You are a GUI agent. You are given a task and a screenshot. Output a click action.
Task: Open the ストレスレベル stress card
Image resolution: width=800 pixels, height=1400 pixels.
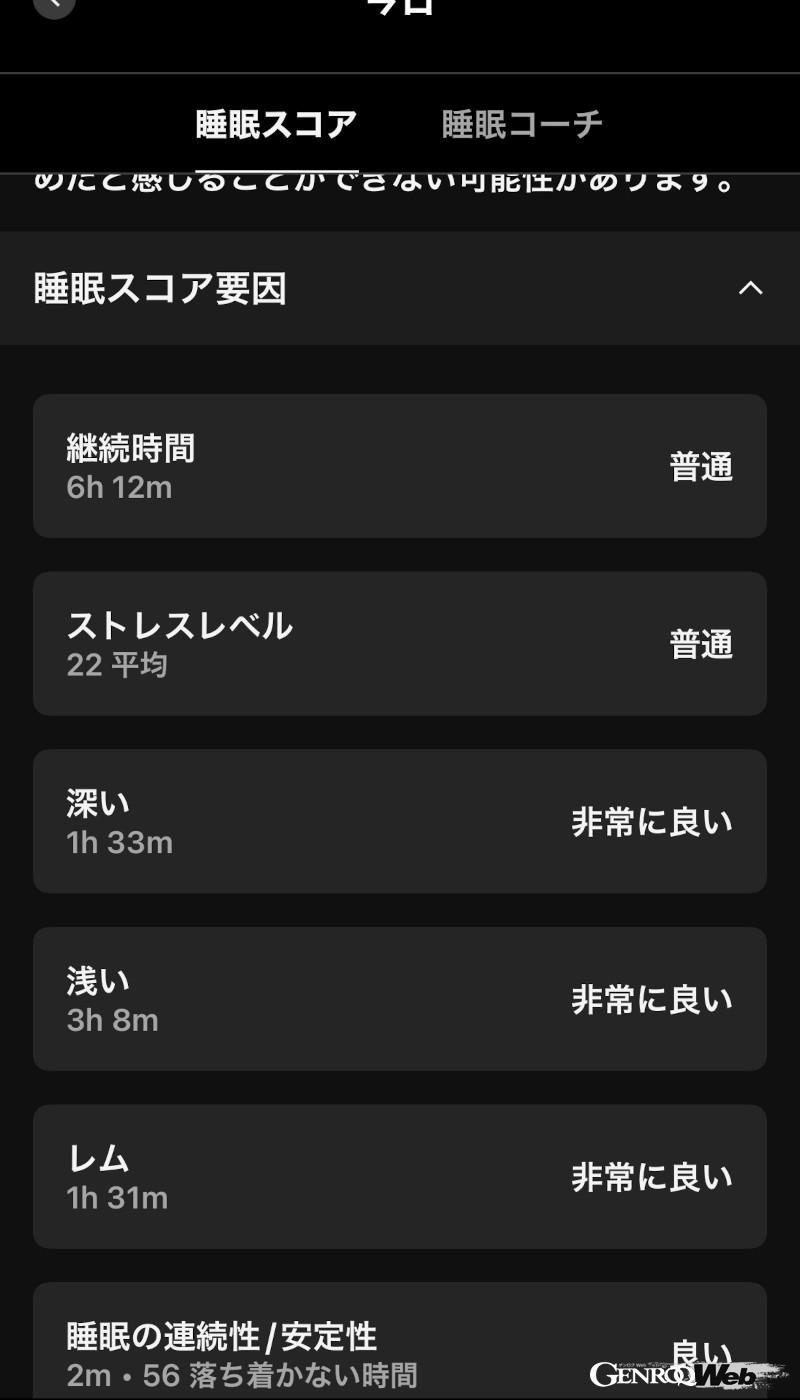click(400, 643)
